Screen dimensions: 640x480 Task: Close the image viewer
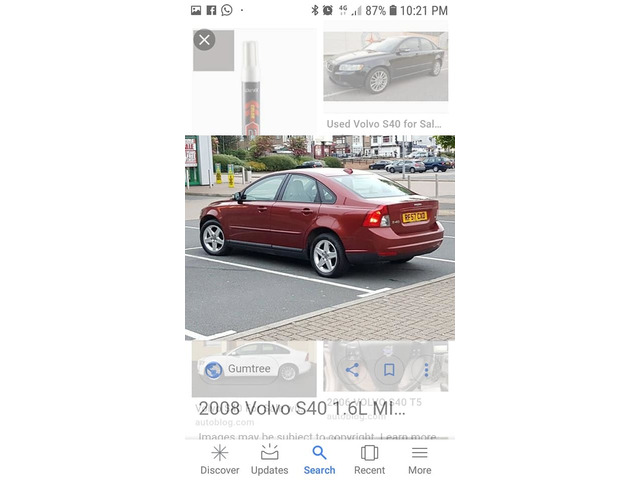coord(204,40)
